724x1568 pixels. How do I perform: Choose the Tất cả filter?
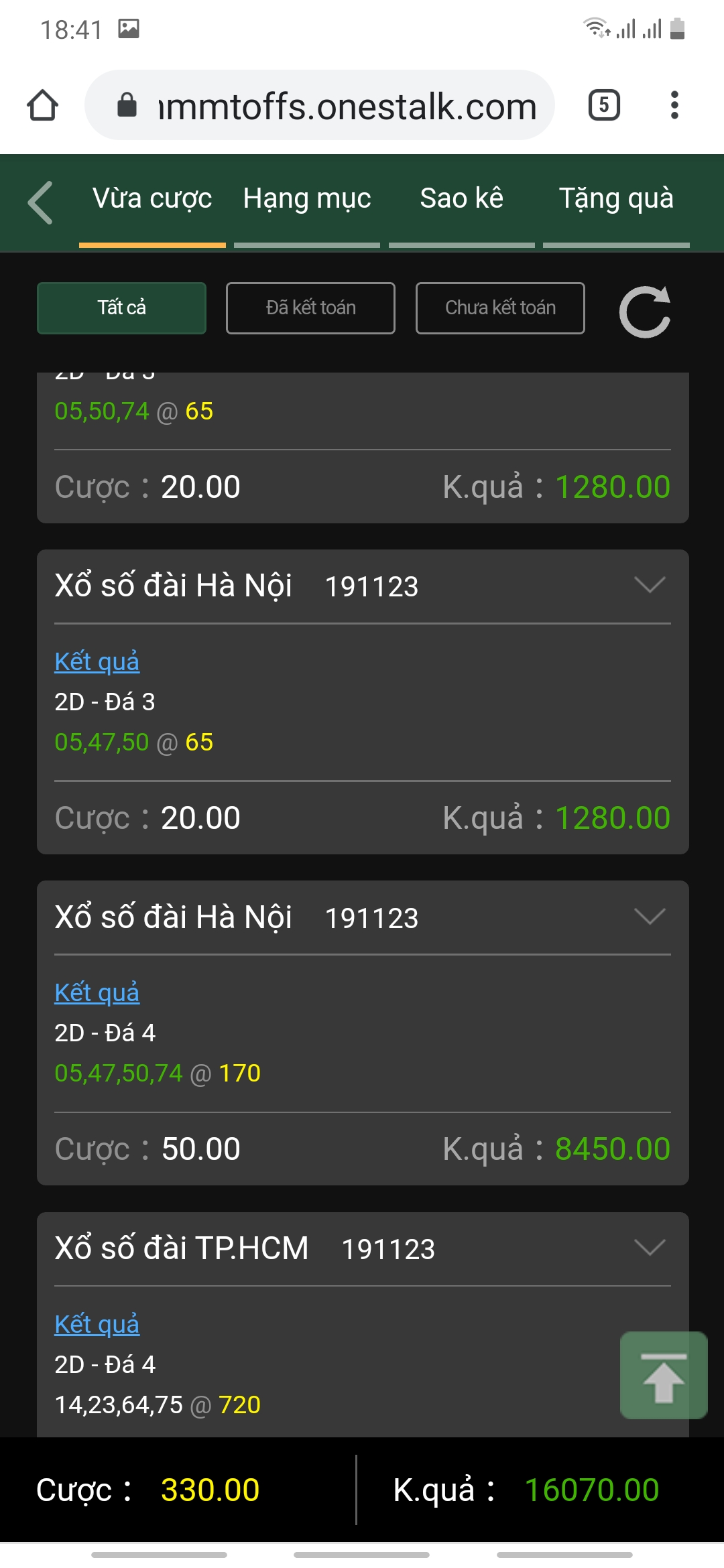tap(121, 308)
